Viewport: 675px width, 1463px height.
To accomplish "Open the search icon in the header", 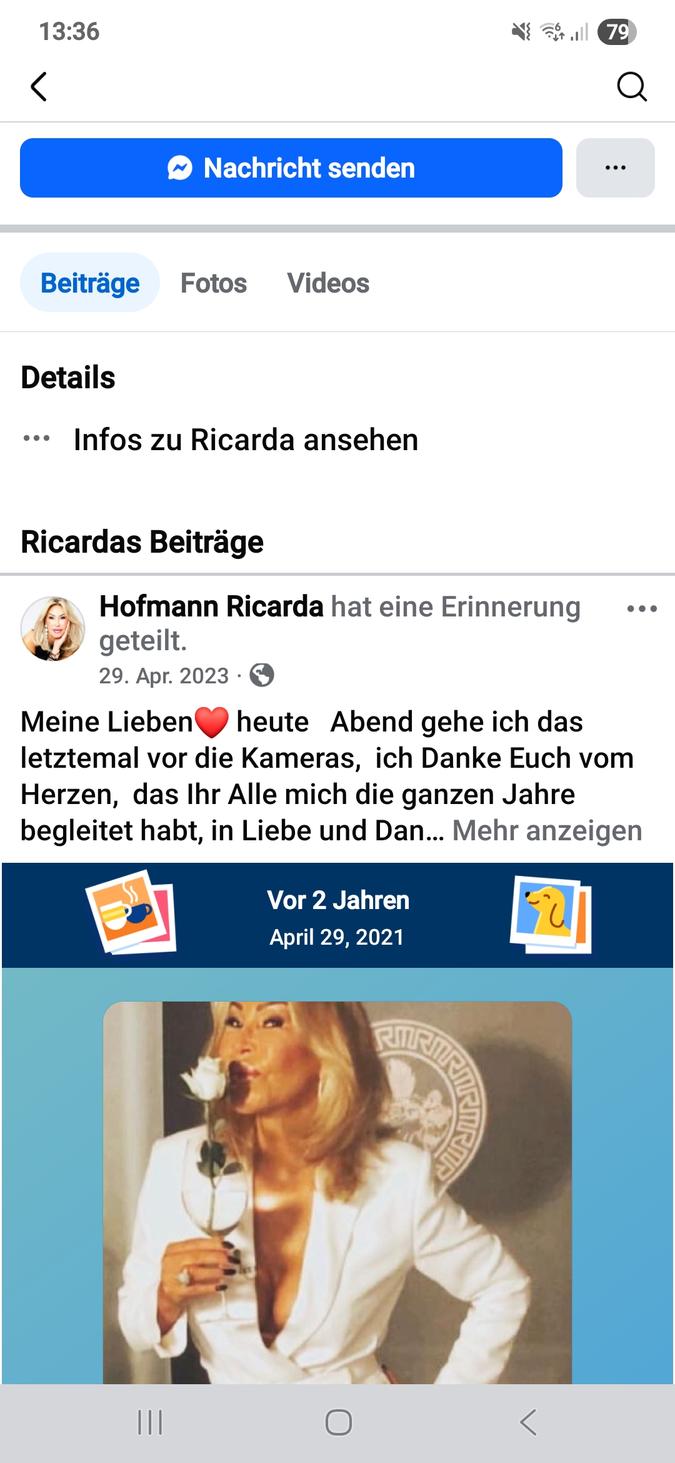I will (631, 87).
